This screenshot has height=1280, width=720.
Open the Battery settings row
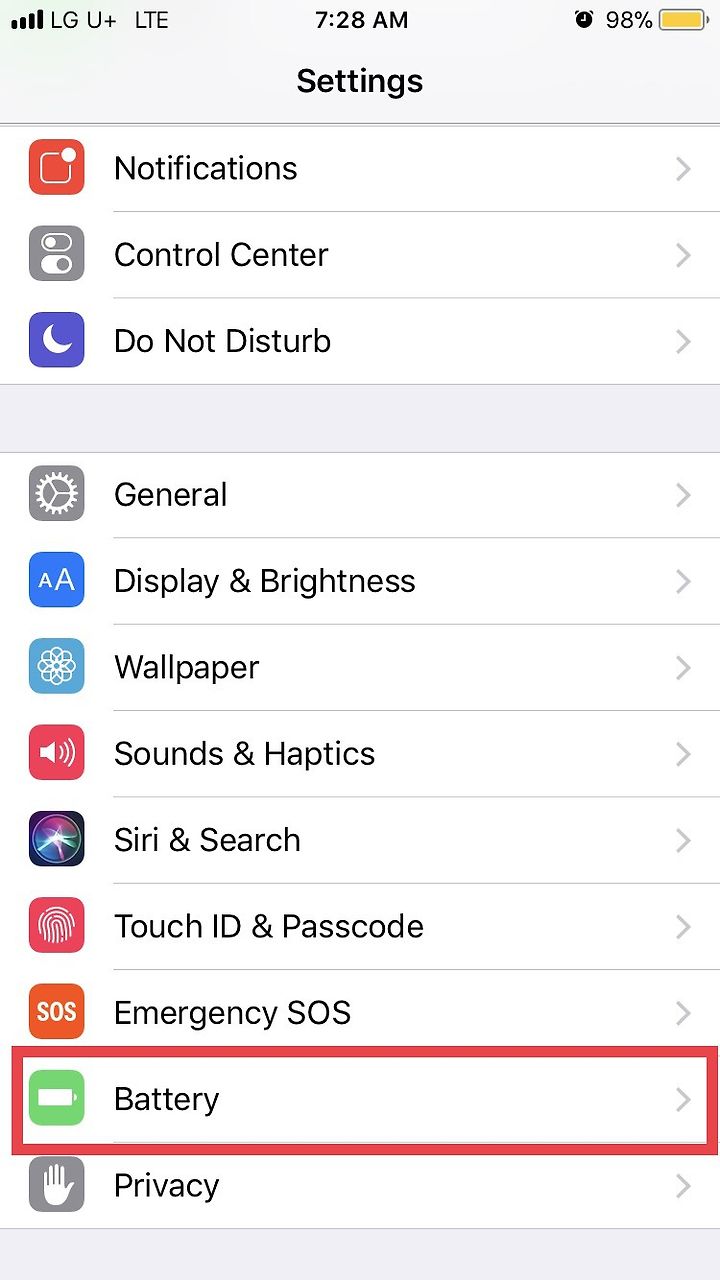[x=360, y=1099]
